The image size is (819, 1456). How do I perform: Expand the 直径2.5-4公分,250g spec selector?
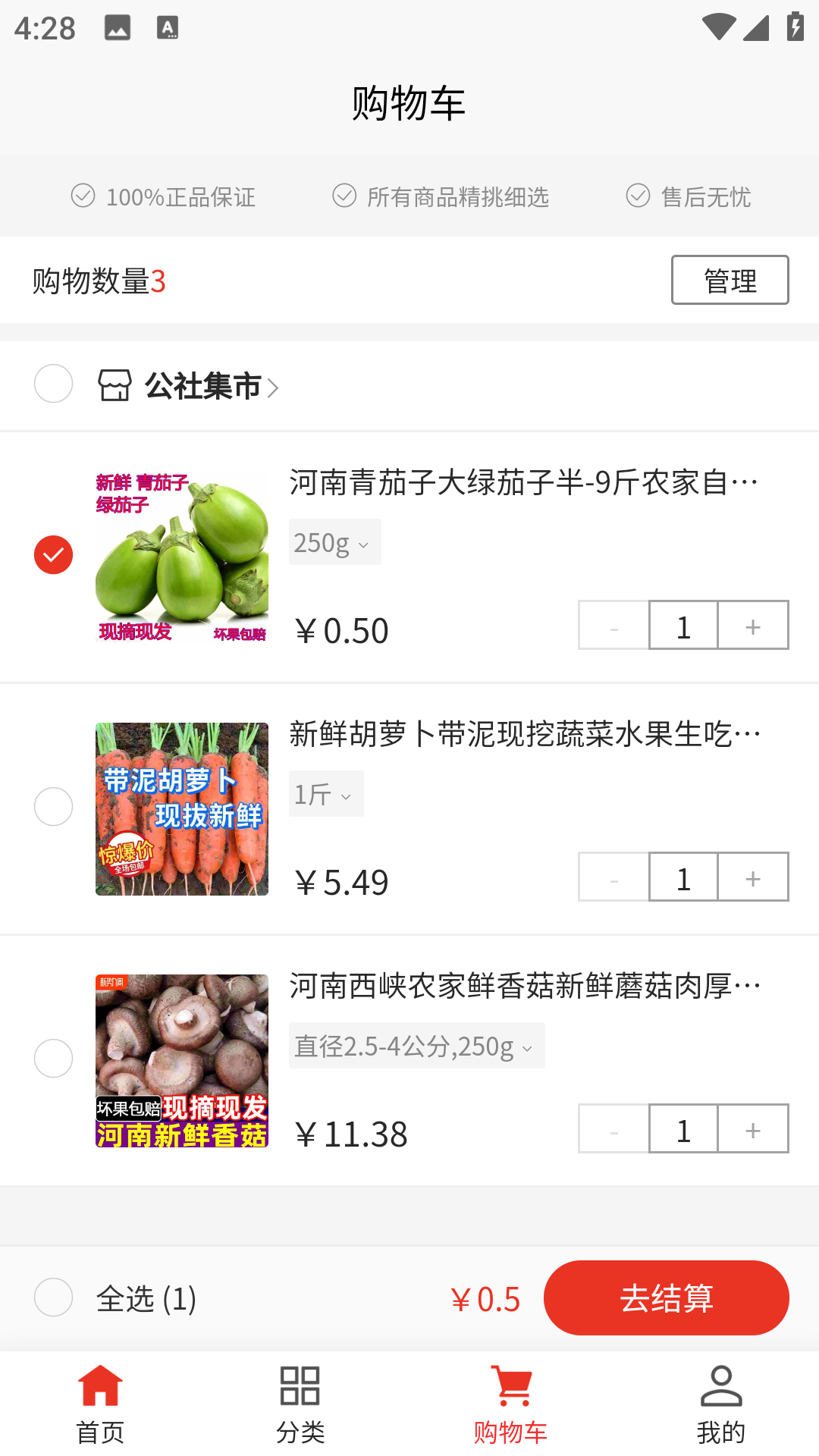click(416, 1046)
